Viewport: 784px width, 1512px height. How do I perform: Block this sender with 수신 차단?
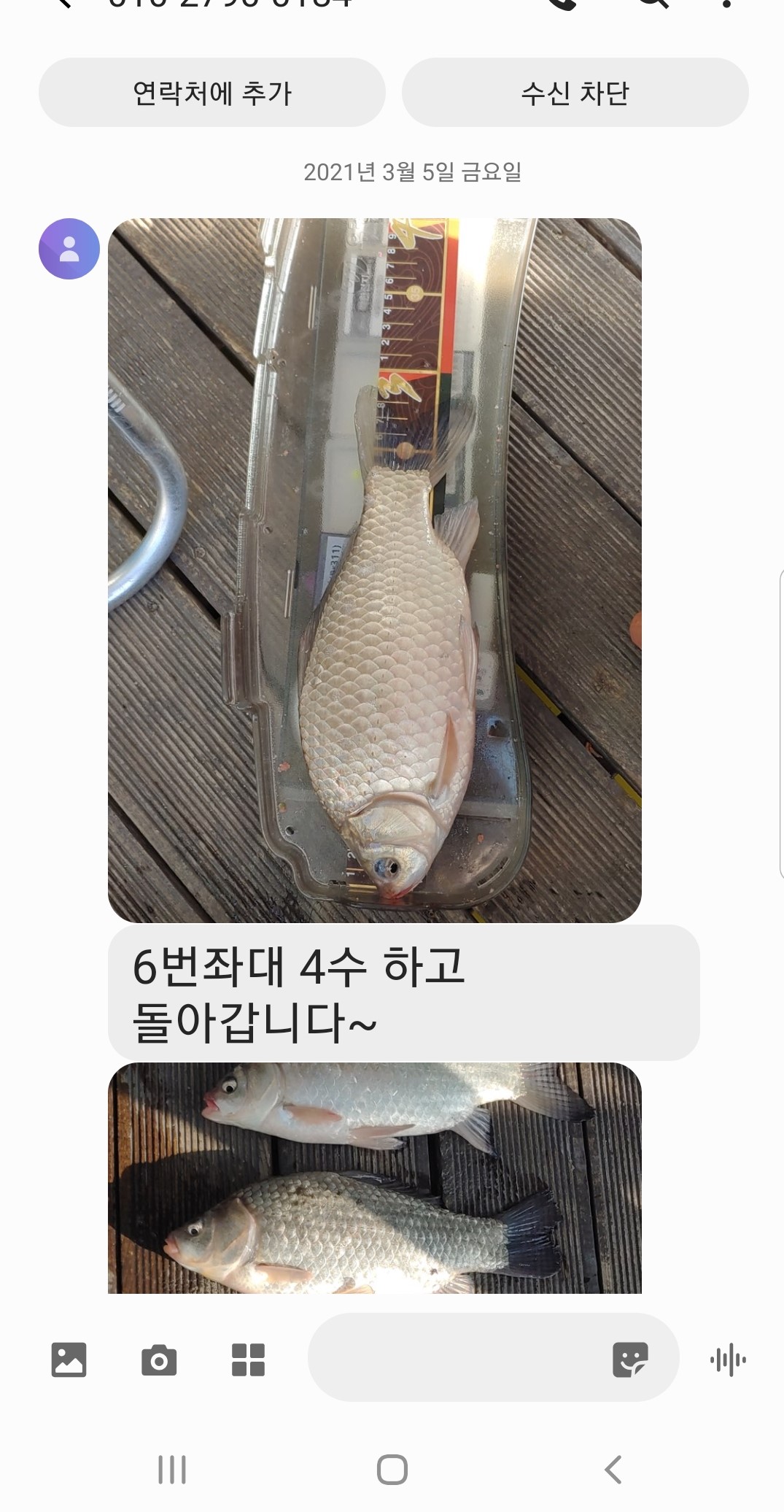pos(575,93)
